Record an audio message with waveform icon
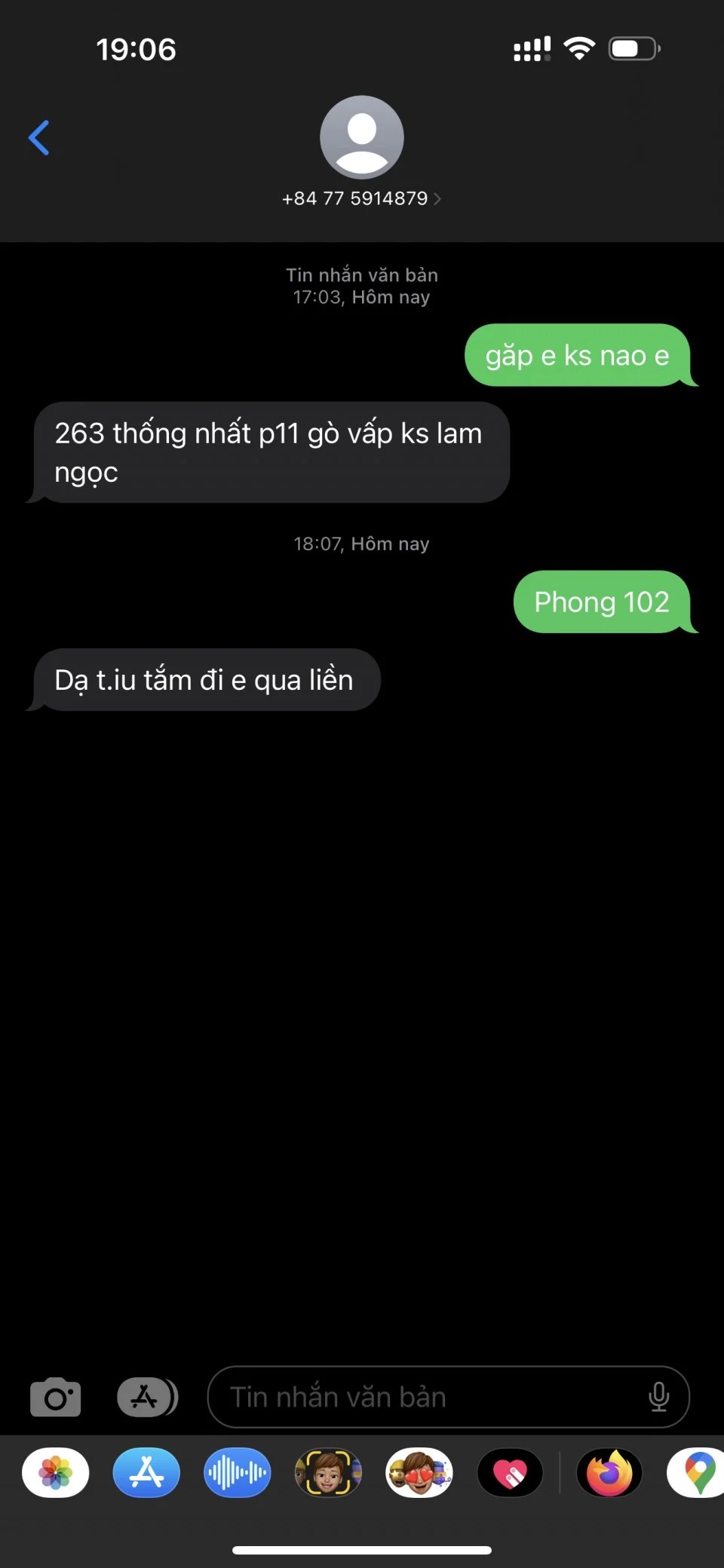Viewport: 724px width, 1568px height. [x=238, y=1472]
